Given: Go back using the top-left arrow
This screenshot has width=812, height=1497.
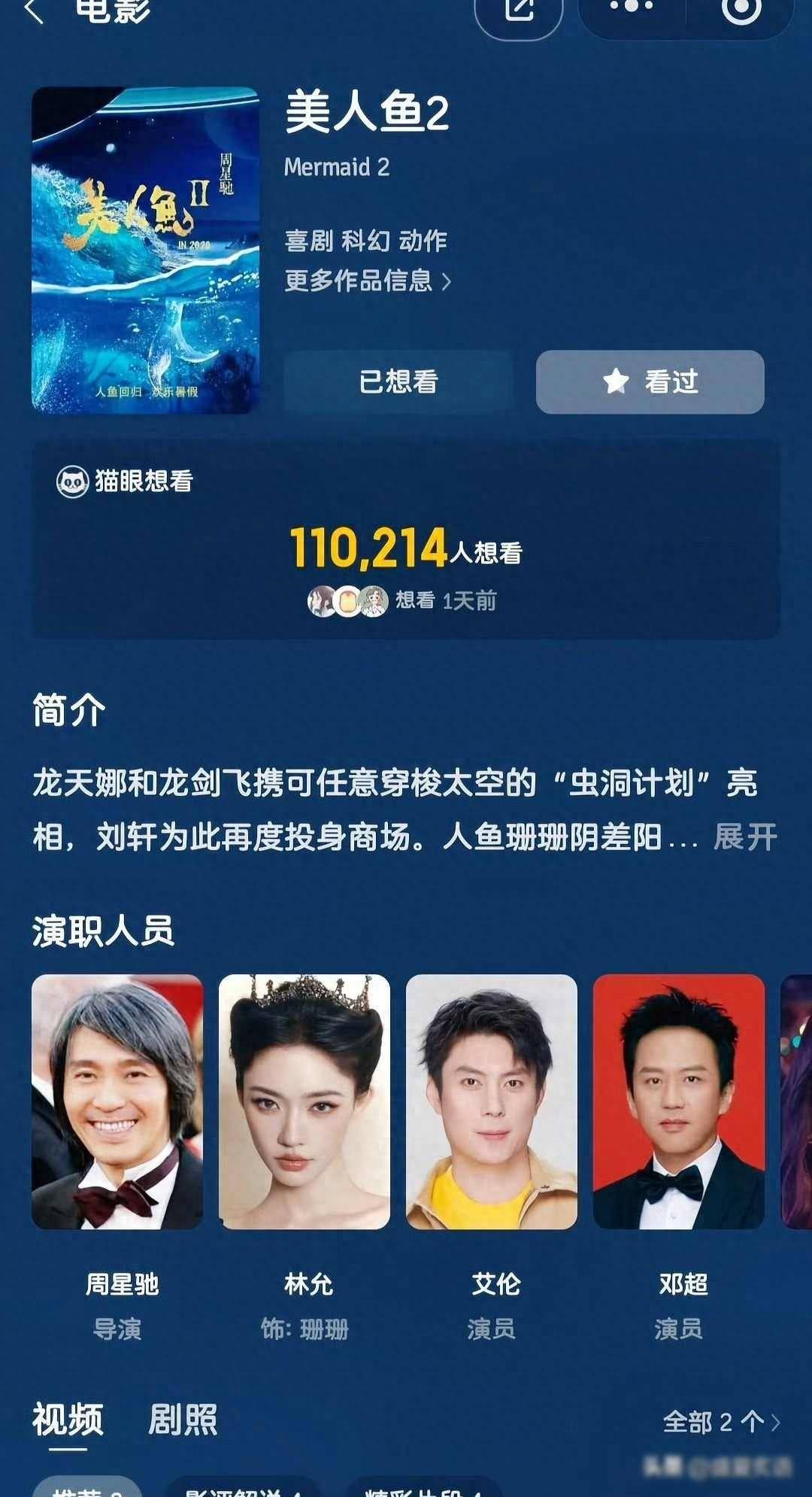Looking at the screenshot, I should pyautogui.click(x=35, y=11).
